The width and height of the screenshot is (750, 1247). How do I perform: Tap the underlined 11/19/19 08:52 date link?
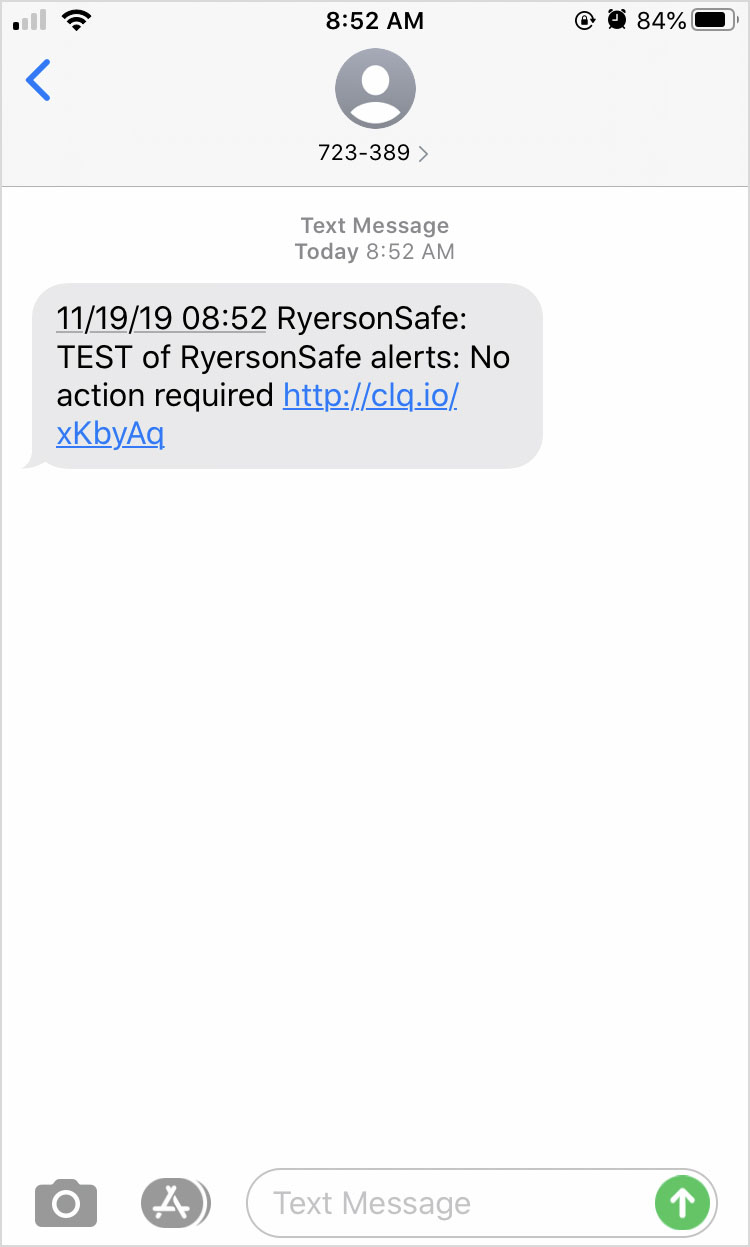(x=160, y=318)
